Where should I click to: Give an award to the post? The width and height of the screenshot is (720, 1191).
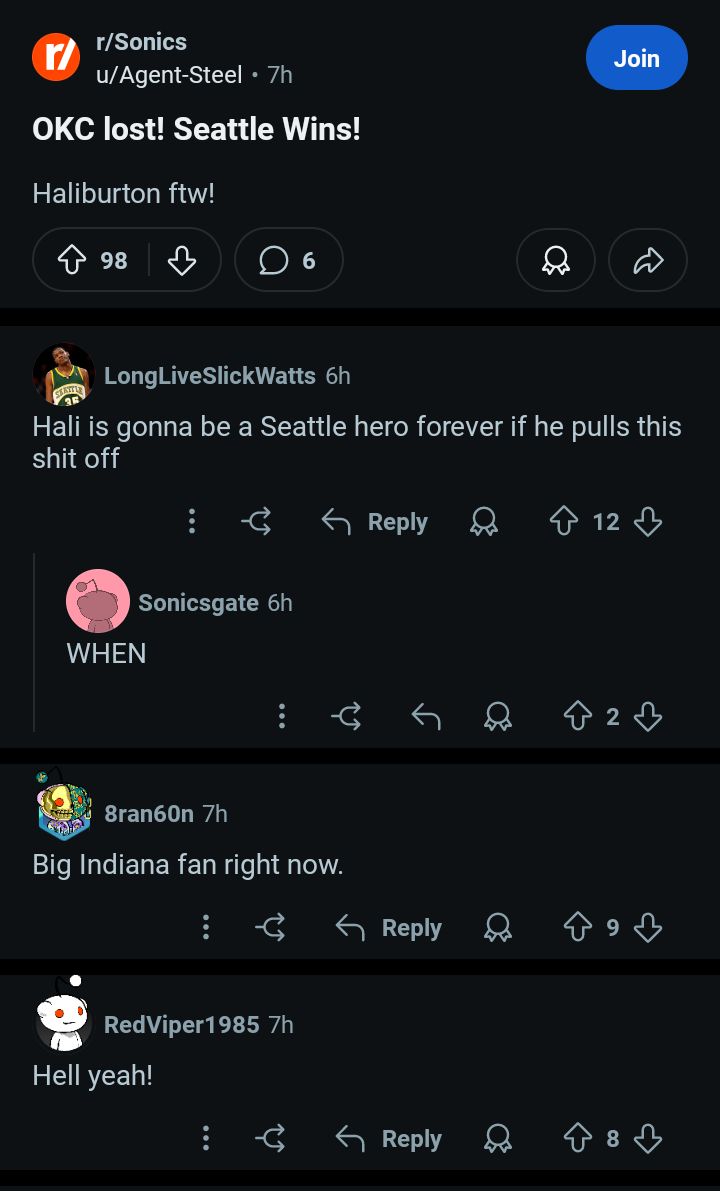555,260
